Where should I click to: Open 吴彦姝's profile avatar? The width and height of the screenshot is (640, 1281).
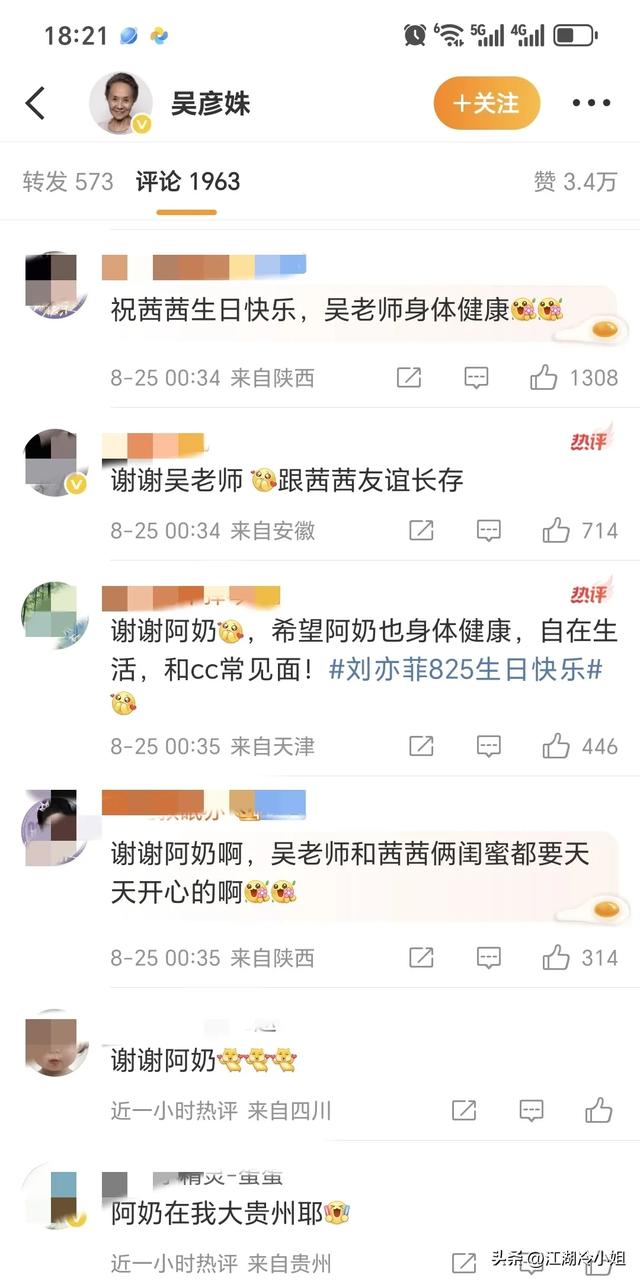tap(121, 103)
